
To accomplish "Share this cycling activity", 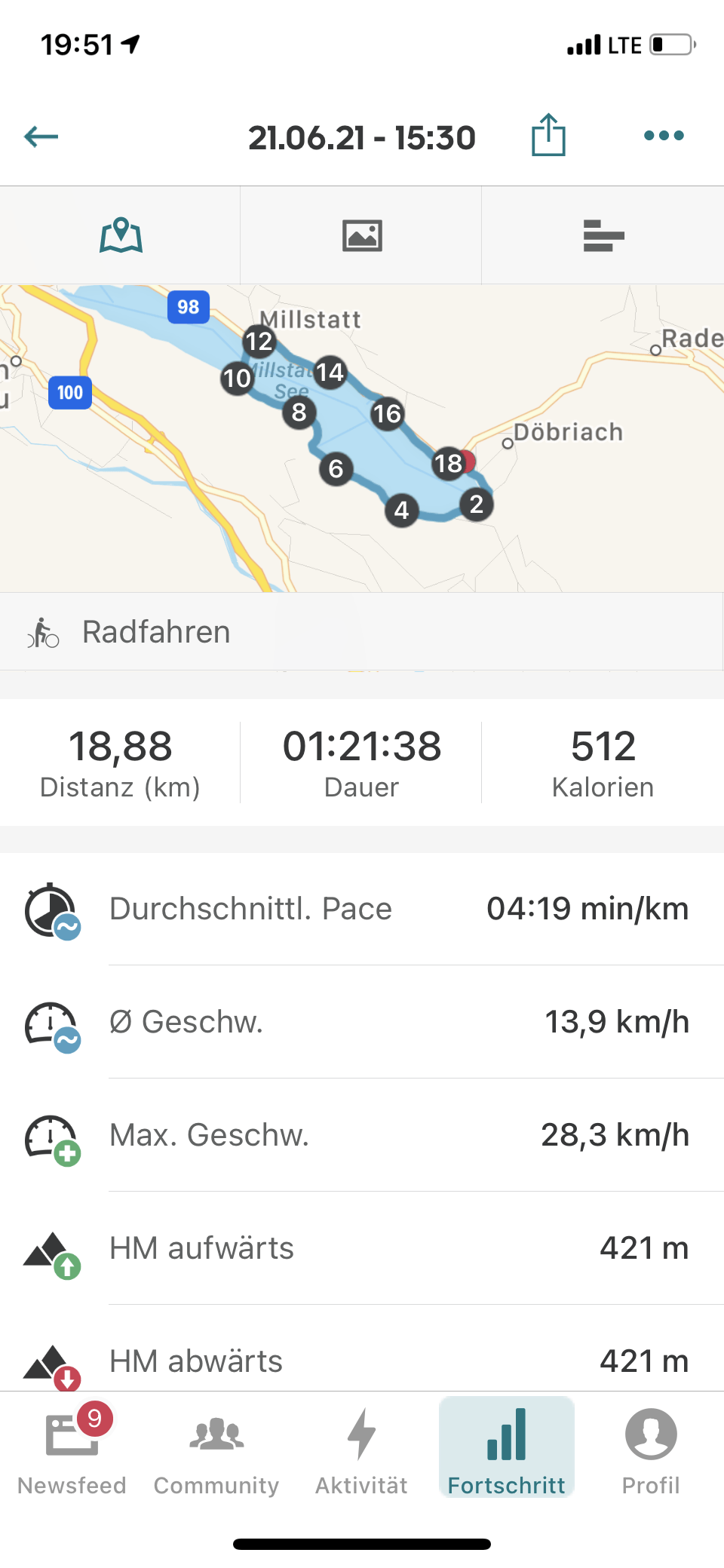I will (x=548, y=136).
